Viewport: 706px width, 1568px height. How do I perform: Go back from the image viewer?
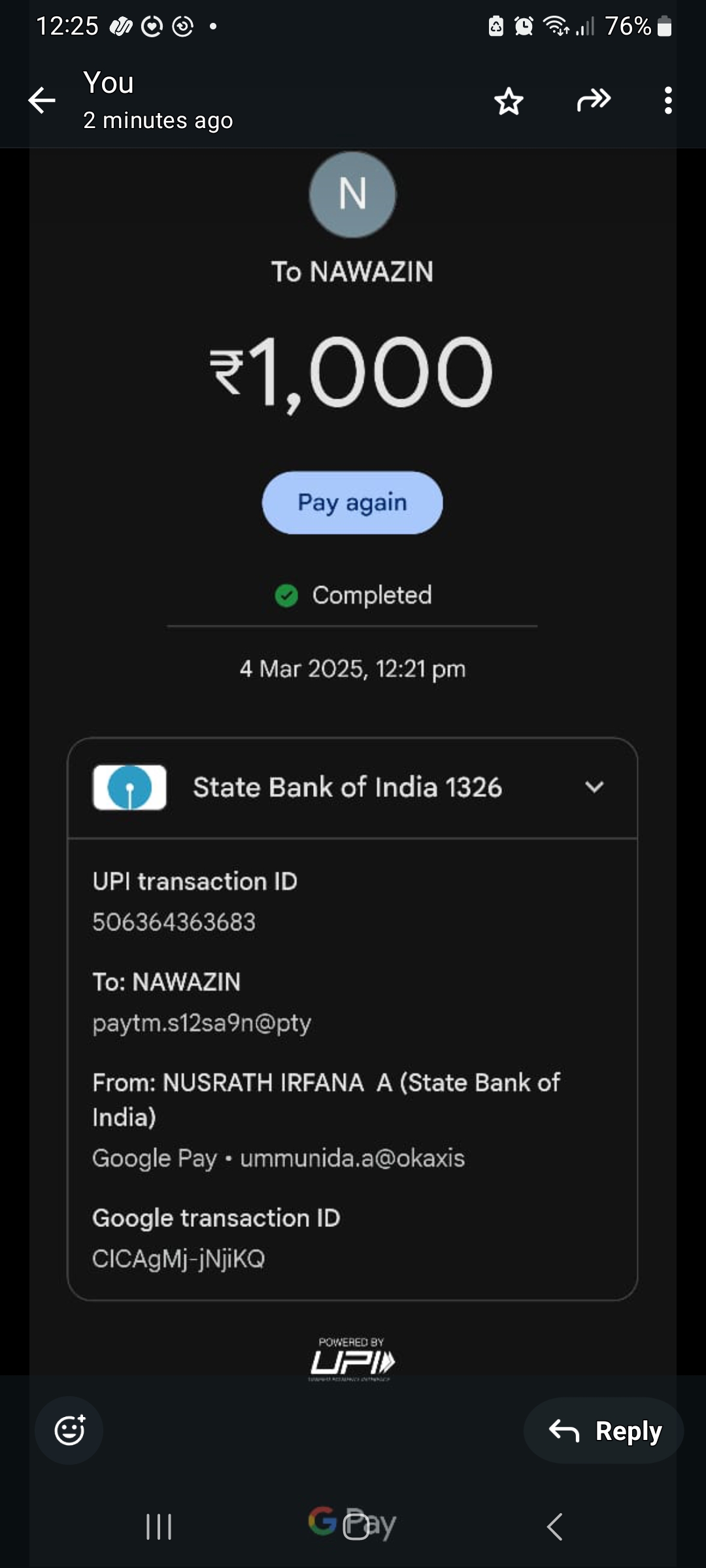42,101
